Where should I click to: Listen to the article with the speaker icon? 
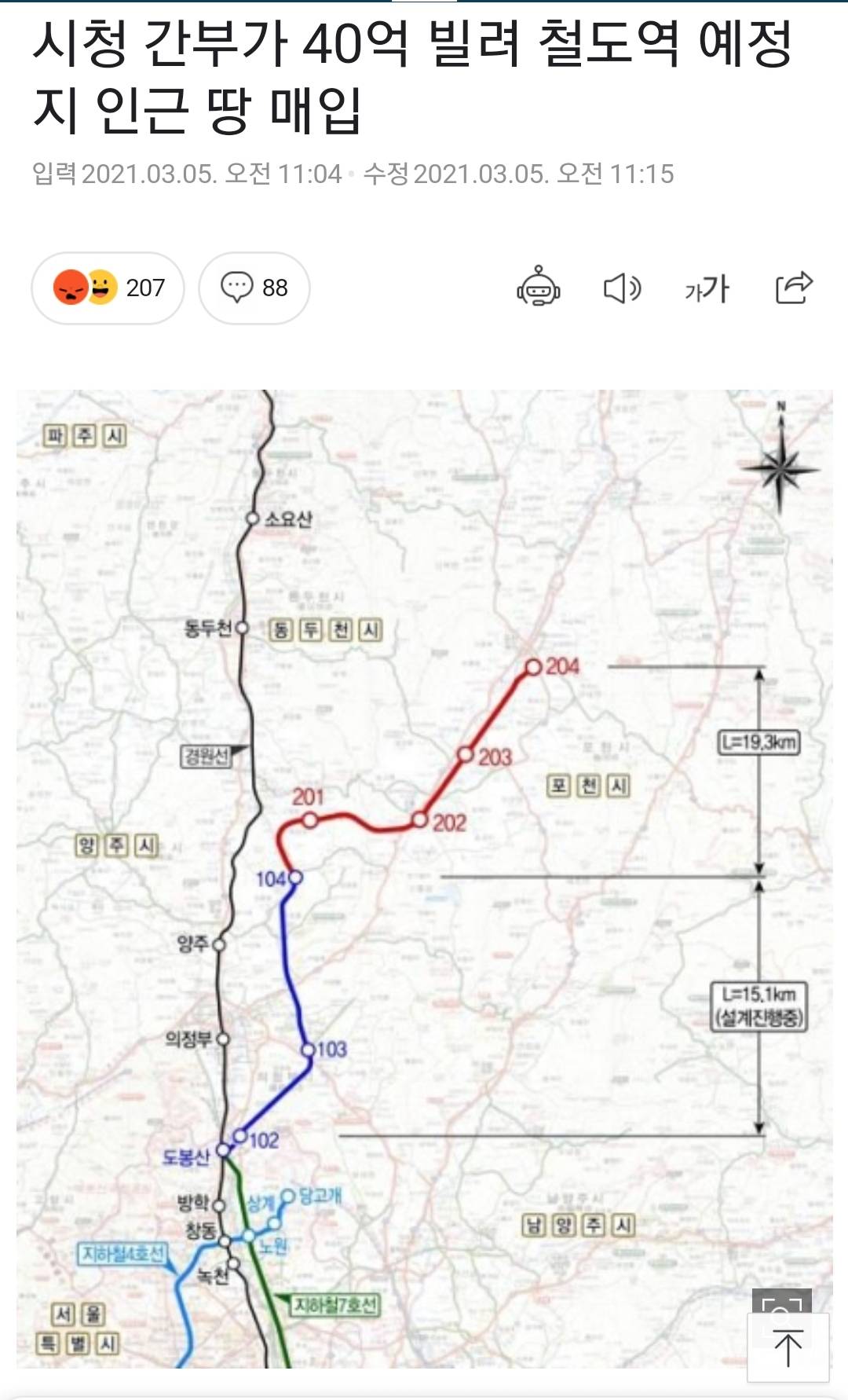point(622,288)
